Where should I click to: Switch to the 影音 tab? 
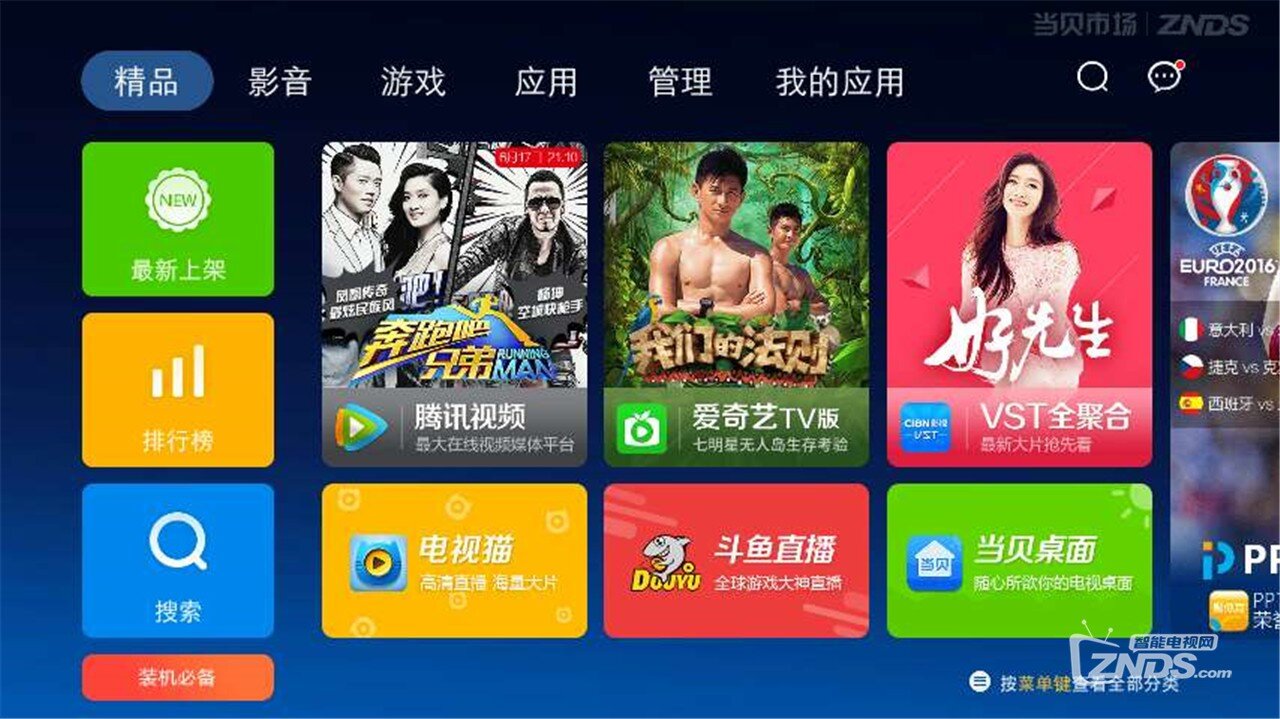click(280, 82)
